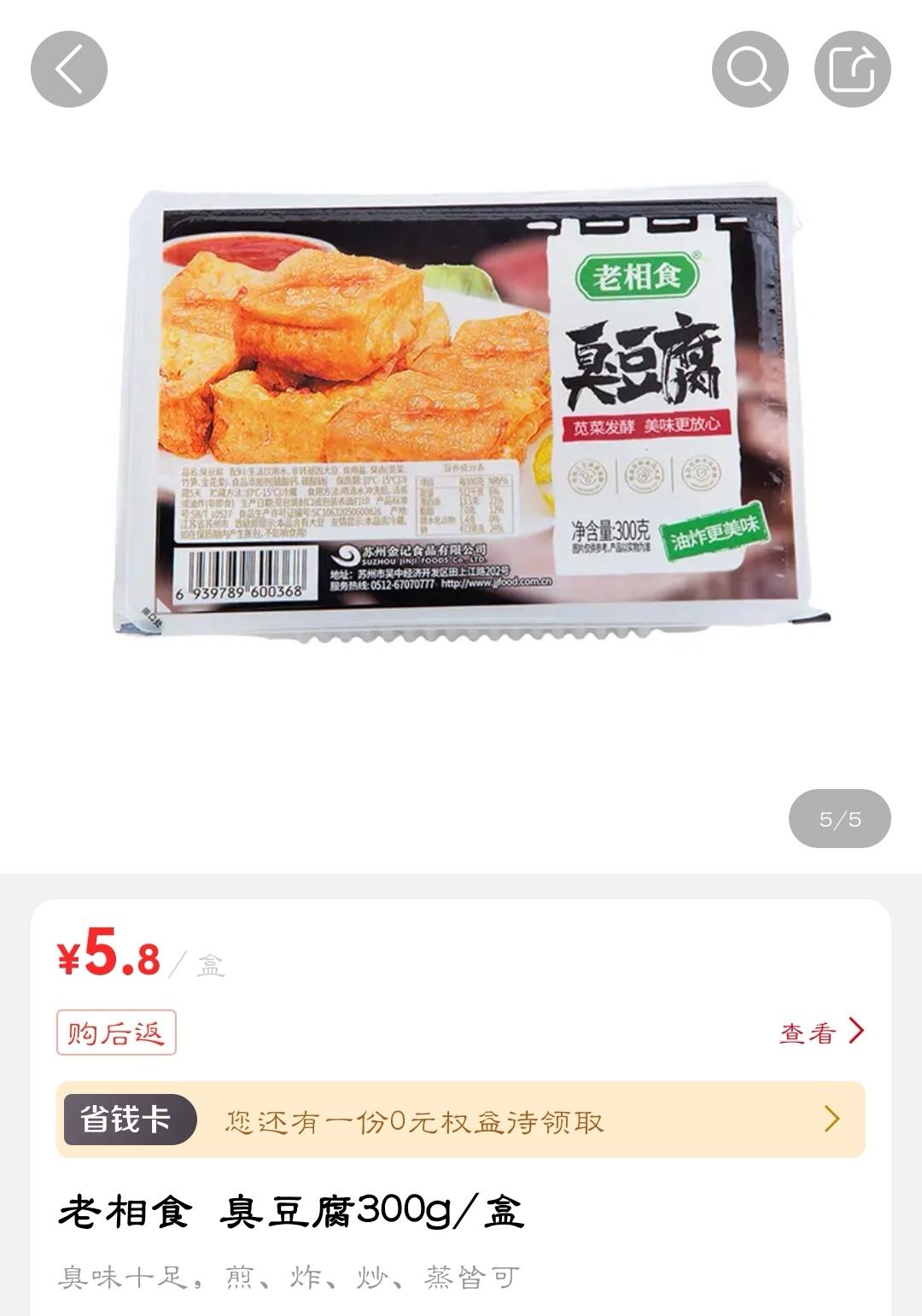This screenshot has width=922, height=1316.
Task: Claim the 省钱卡 0元权益 banner
Action: [461, 1120]
